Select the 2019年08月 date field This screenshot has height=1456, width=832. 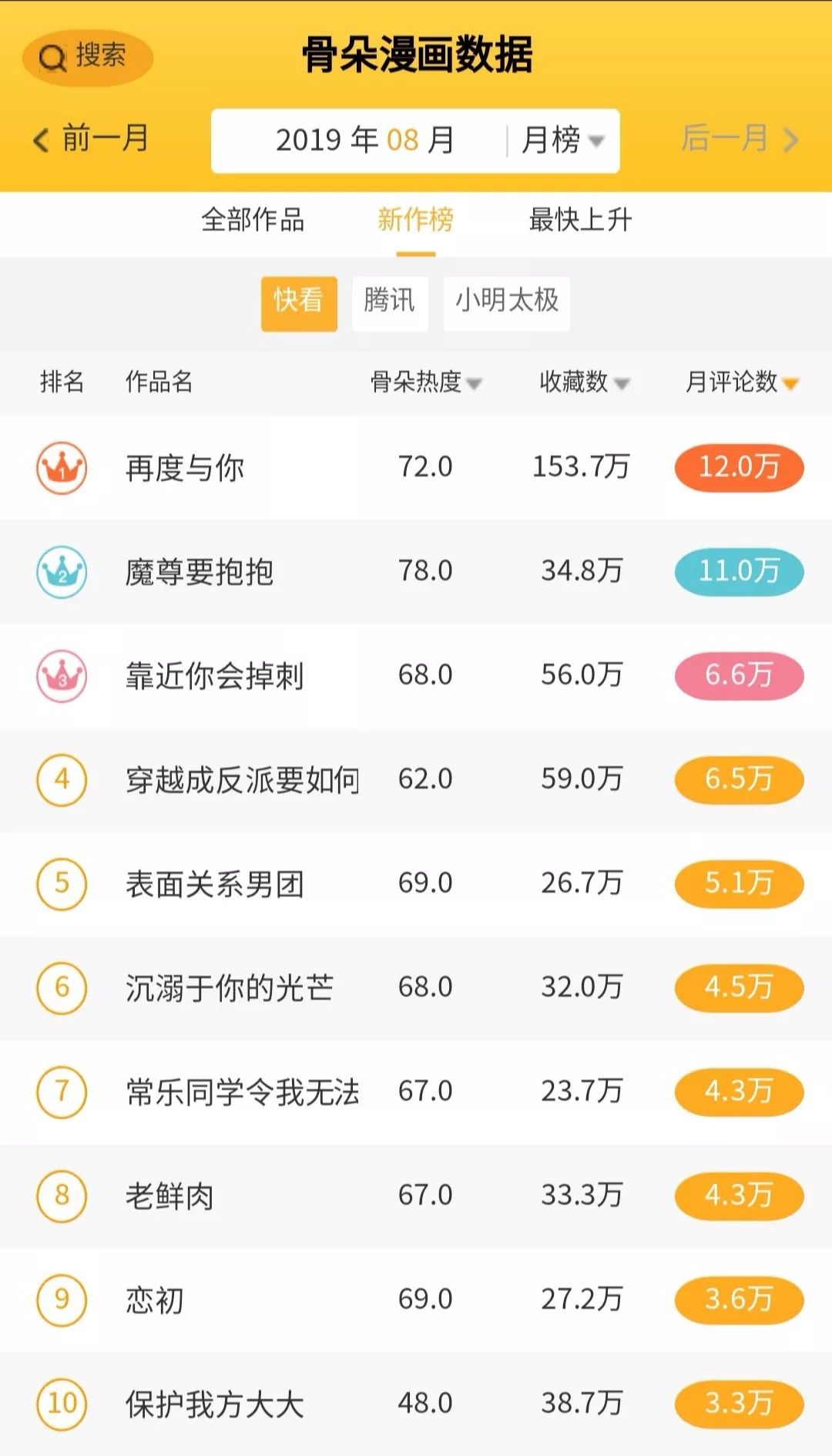362,140
